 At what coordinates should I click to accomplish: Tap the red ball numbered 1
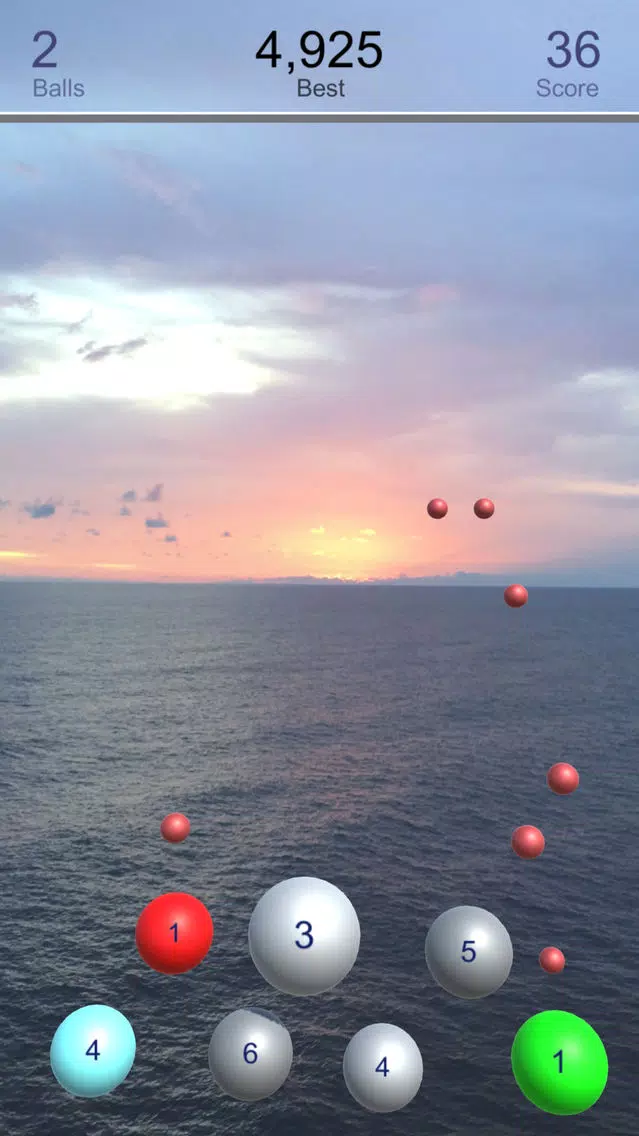[x=174, y=933]
